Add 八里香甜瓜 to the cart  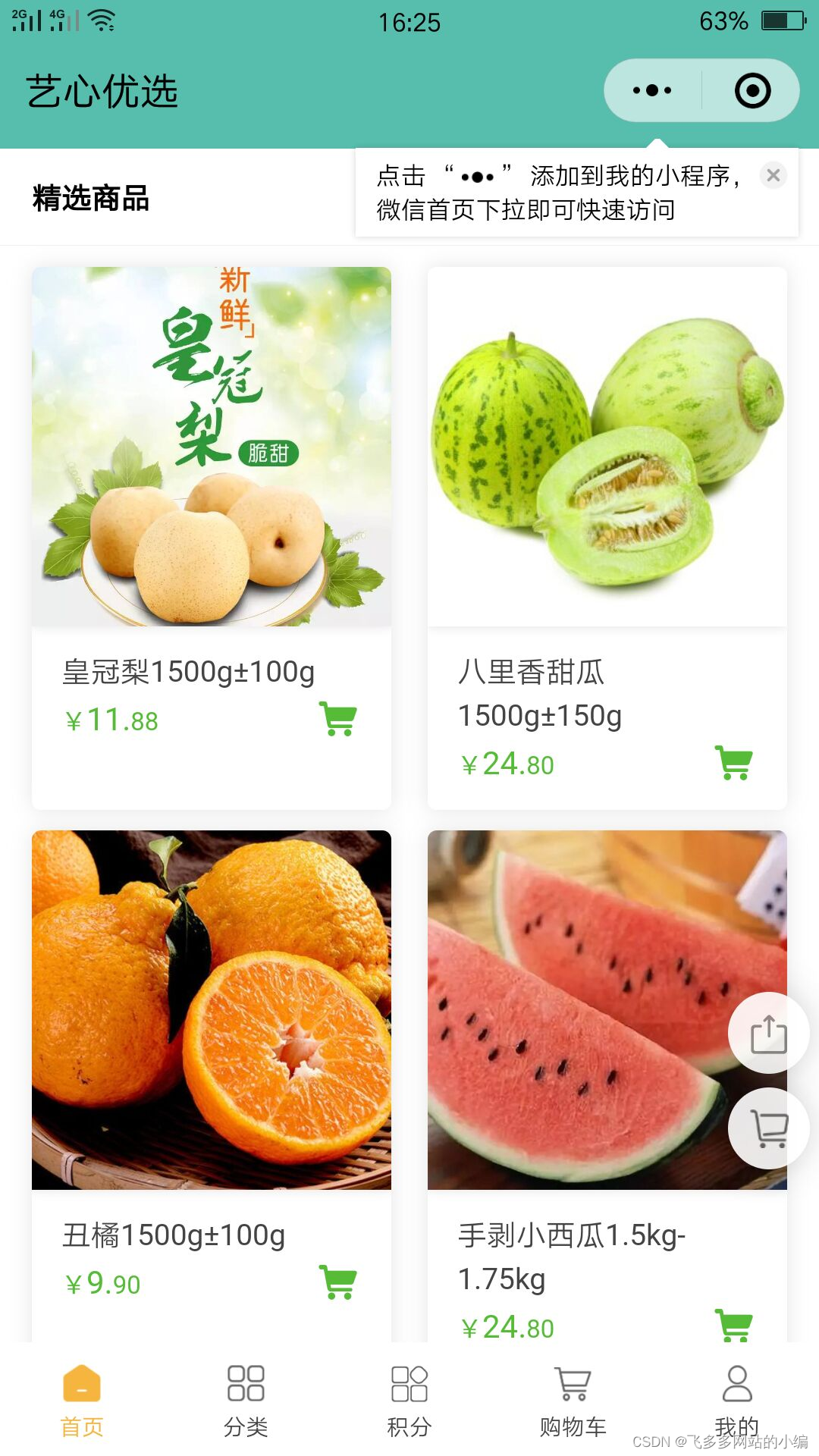click(733, 762)
